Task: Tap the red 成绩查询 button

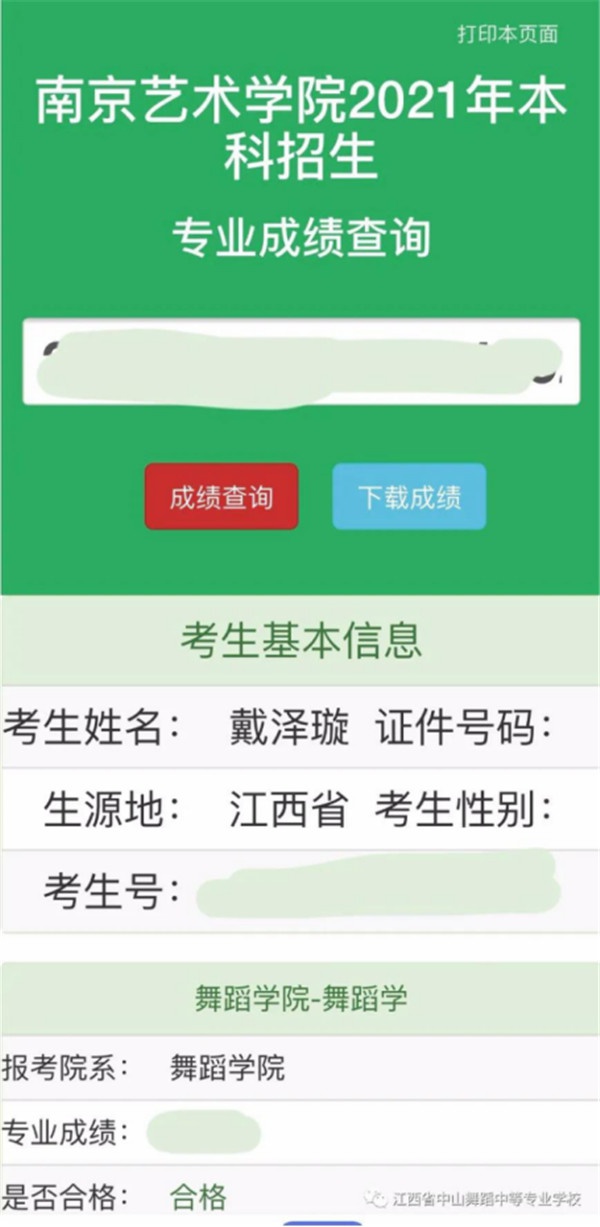Action: click(221, 497)
